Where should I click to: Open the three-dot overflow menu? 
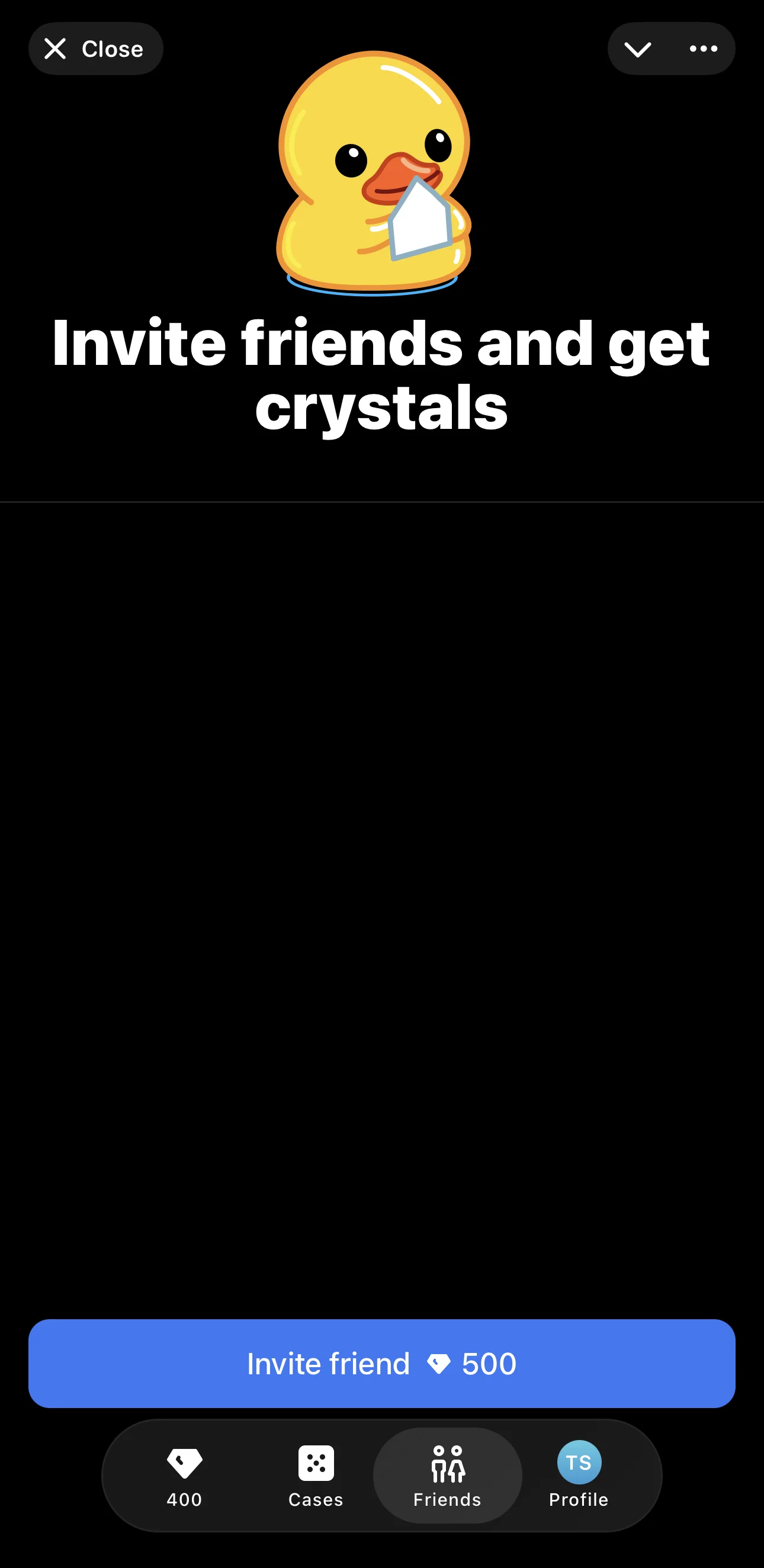[703, 49]
